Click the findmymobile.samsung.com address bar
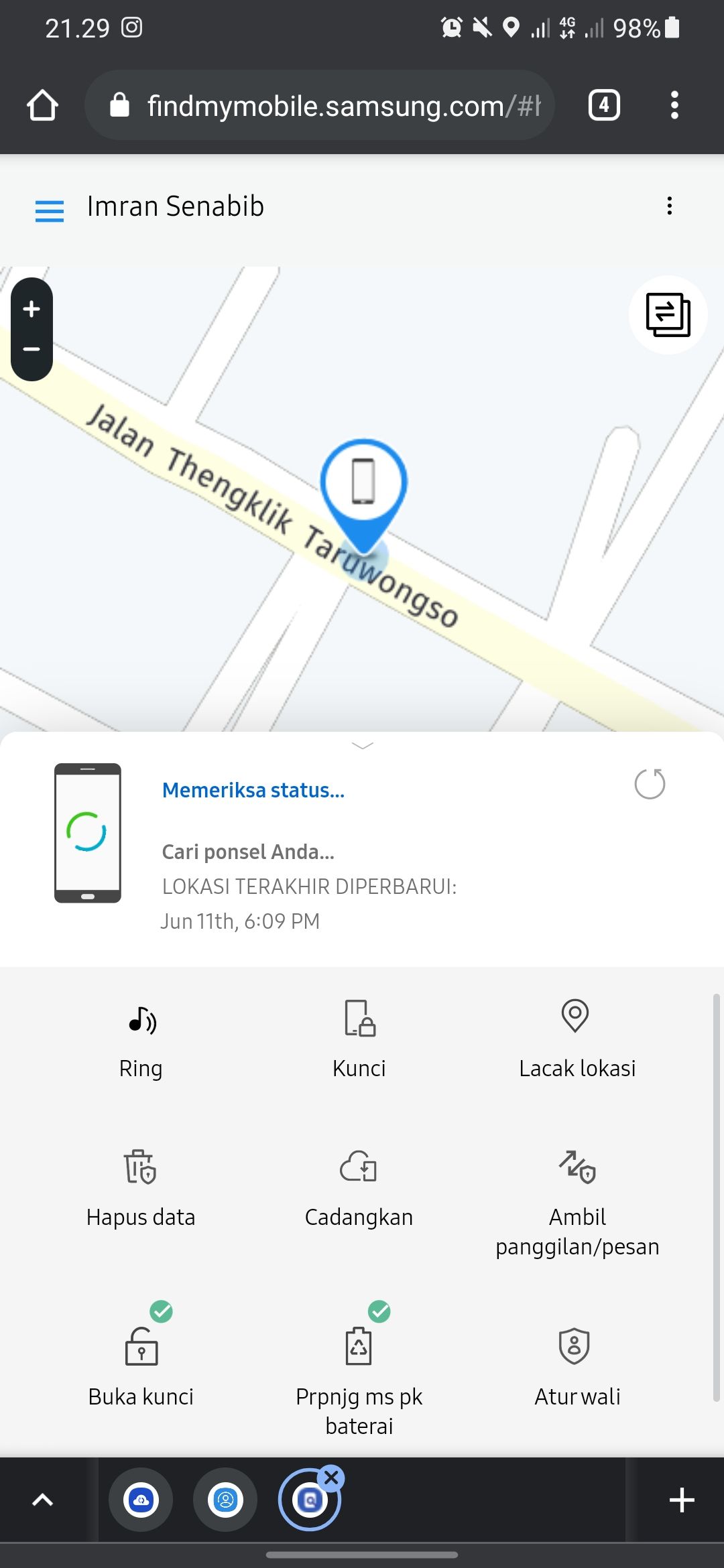The width and height of the screenshot is (724, 1568). pyautogui.click(x=322, y=105)
